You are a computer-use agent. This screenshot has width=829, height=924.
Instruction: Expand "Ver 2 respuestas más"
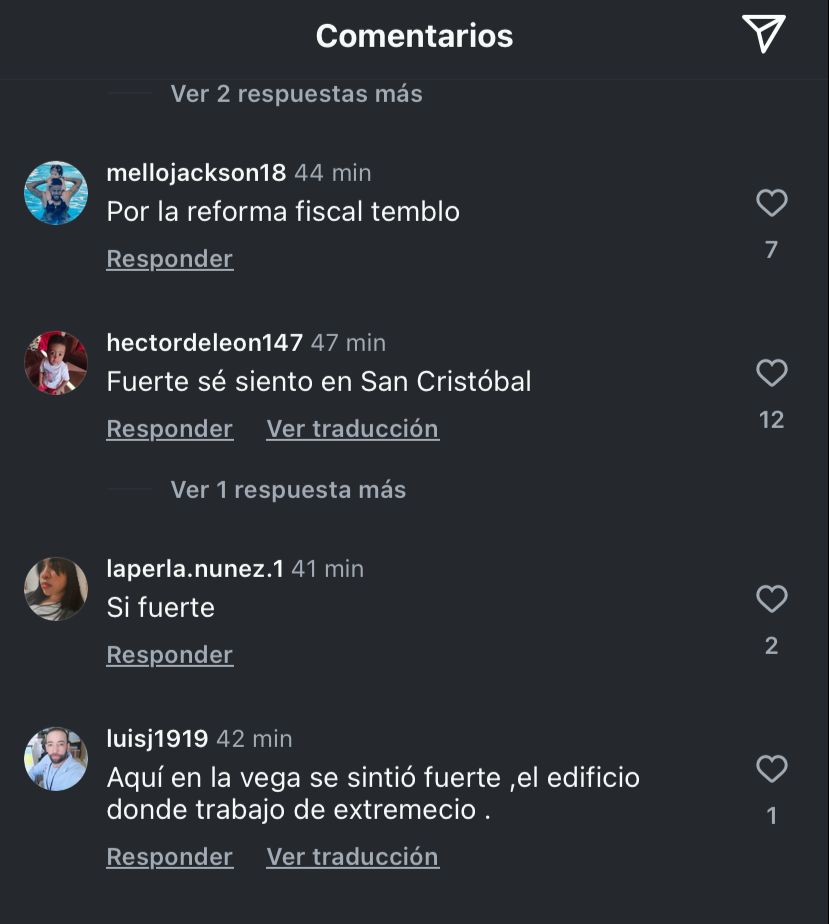click(296, 94)
